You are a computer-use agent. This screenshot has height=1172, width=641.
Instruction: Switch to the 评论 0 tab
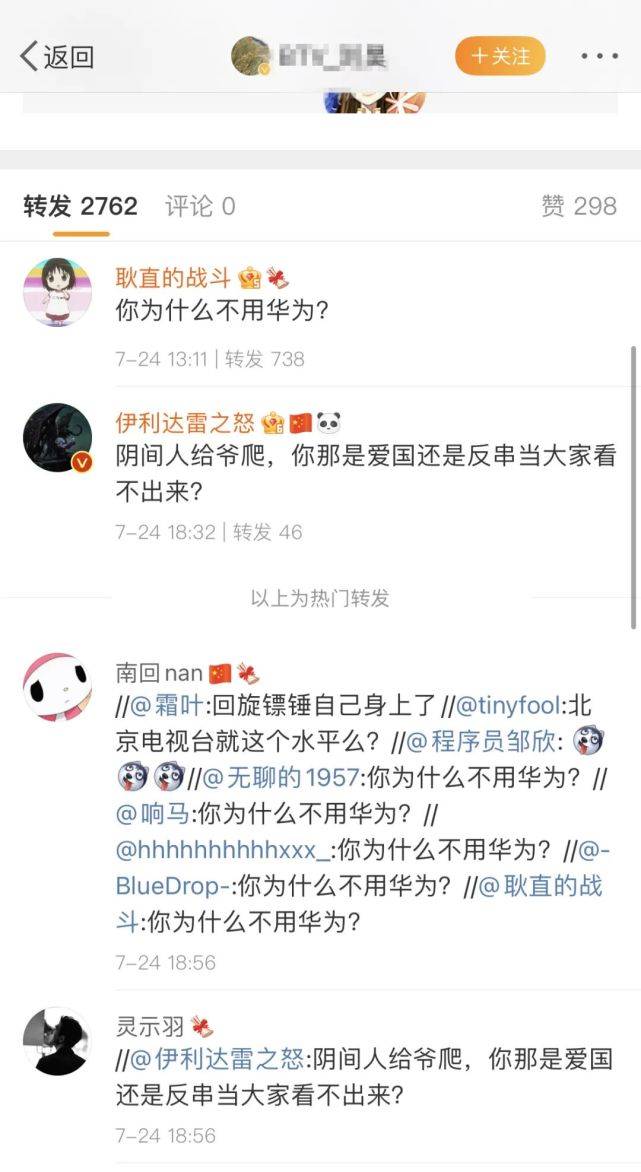(200, 206)
